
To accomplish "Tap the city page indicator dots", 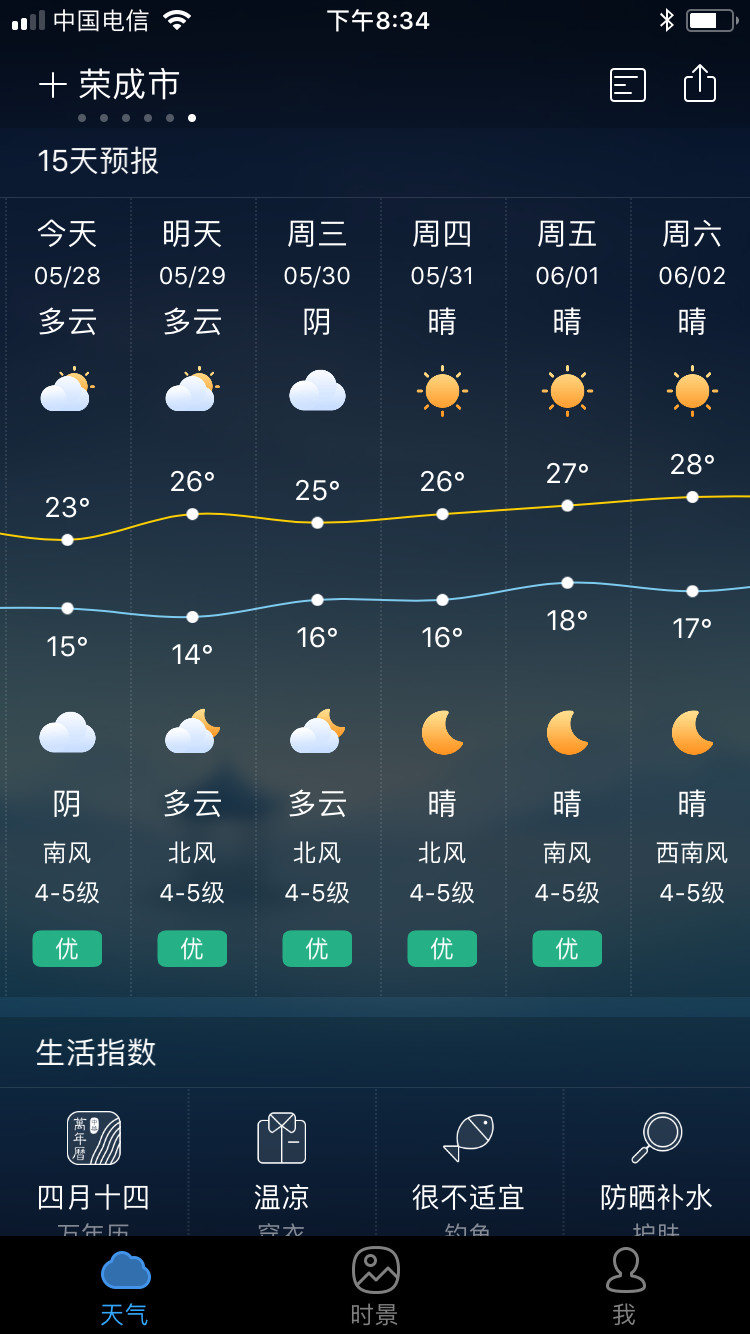I will pos(137,118).
